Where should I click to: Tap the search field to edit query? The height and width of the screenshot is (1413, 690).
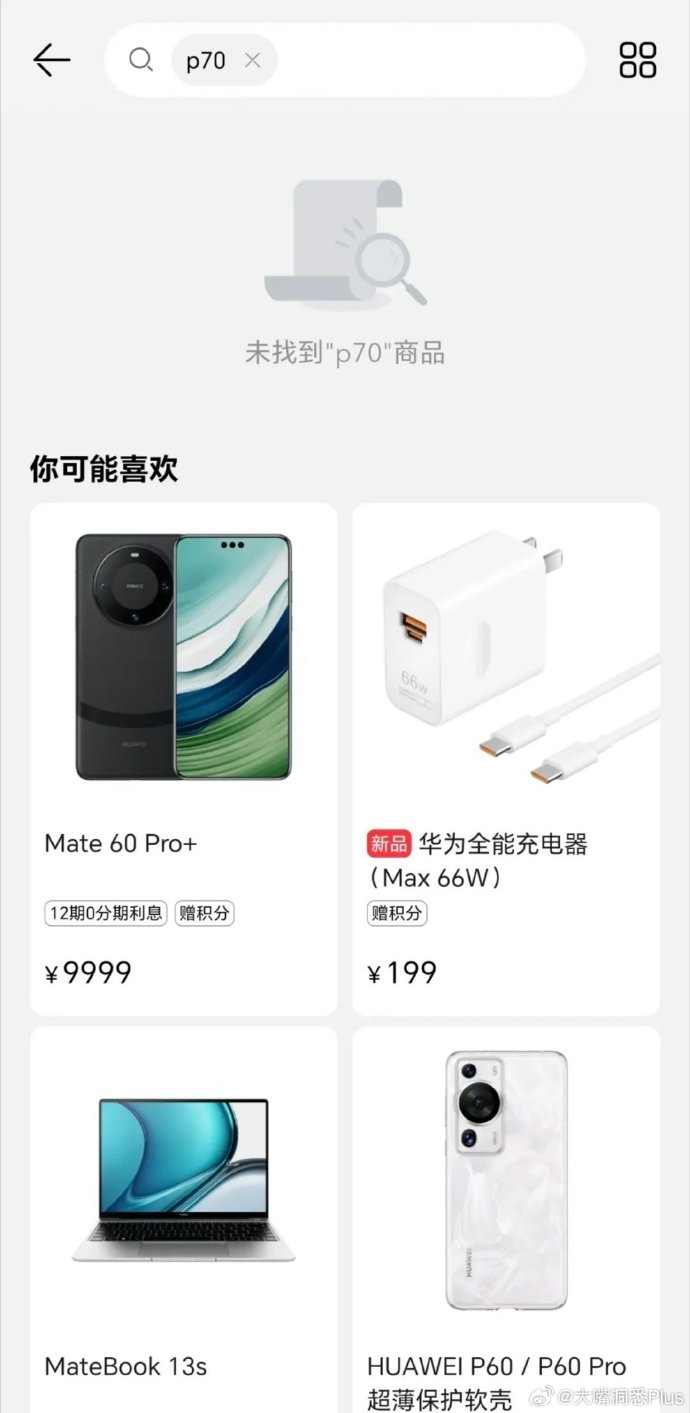420,60
